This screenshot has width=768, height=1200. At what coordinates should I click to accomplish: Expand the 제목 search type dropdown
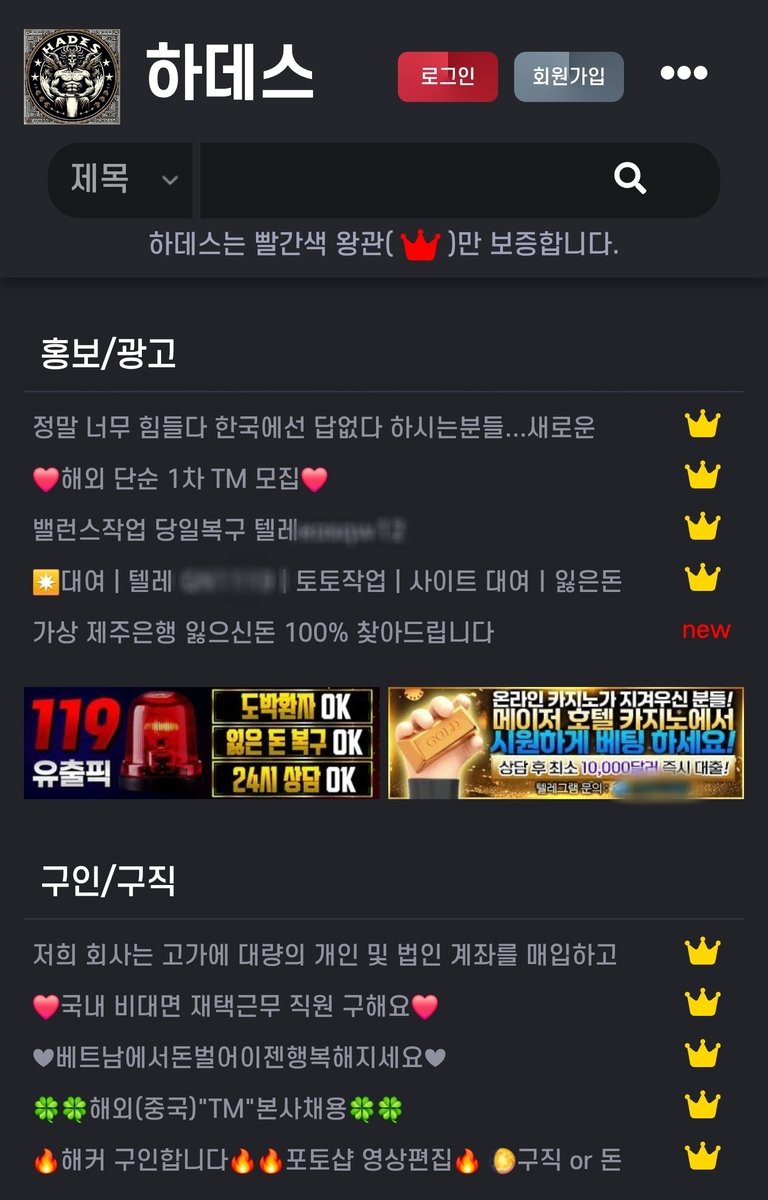(123, 180)
